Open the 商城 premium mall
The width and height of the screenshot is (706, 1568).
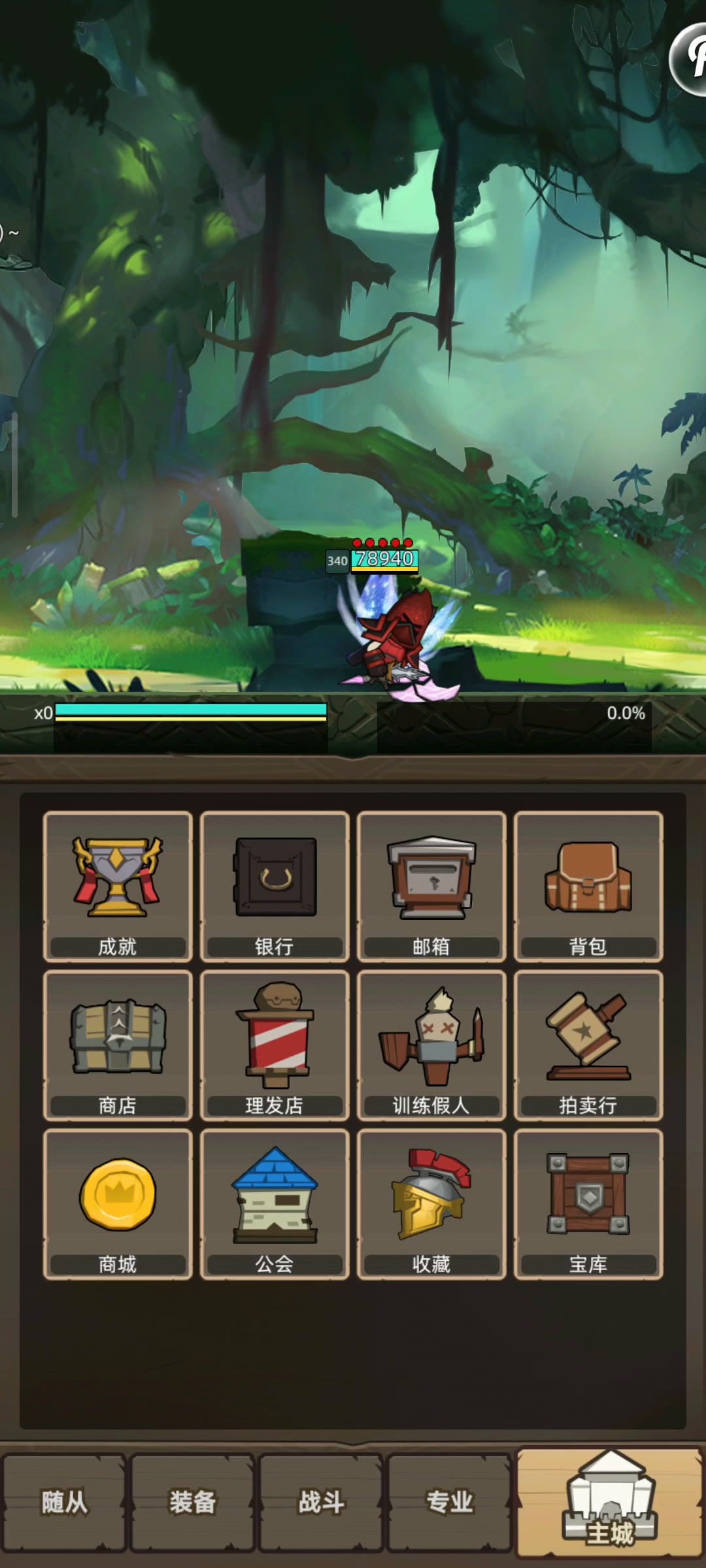[118, 1204]
